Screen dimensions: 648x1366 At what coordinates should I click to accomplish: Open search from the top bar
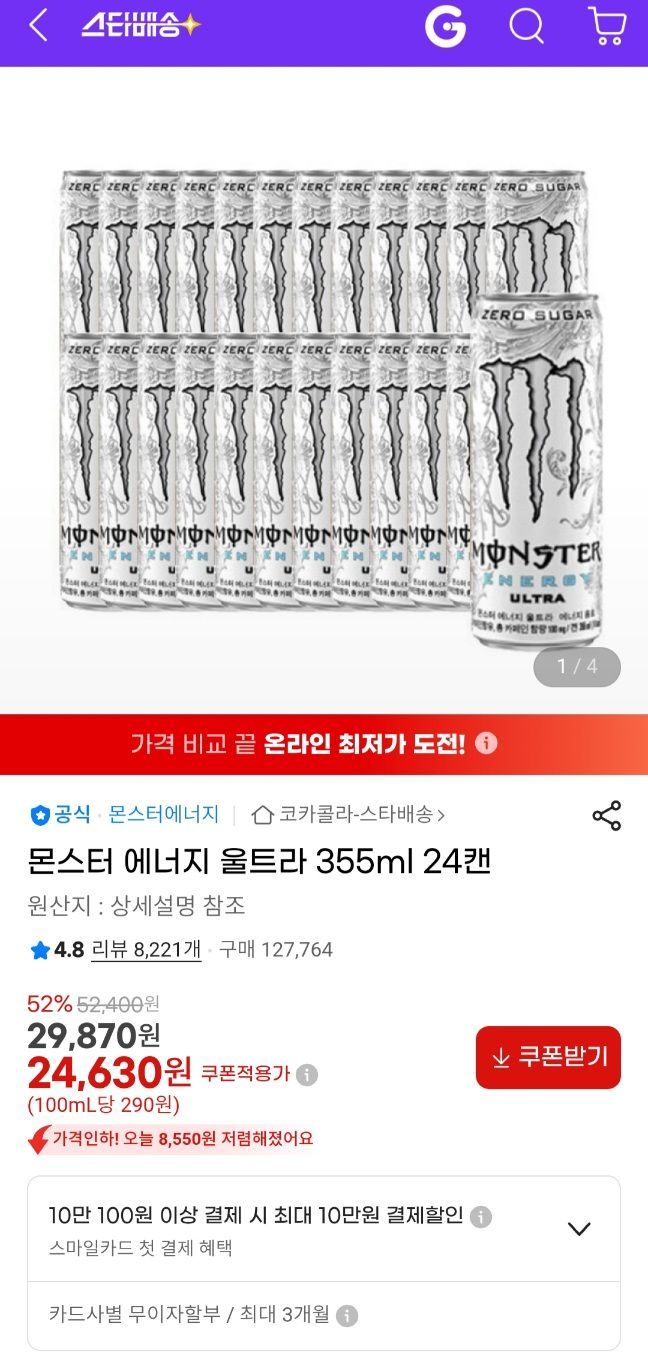pos(527,26)
